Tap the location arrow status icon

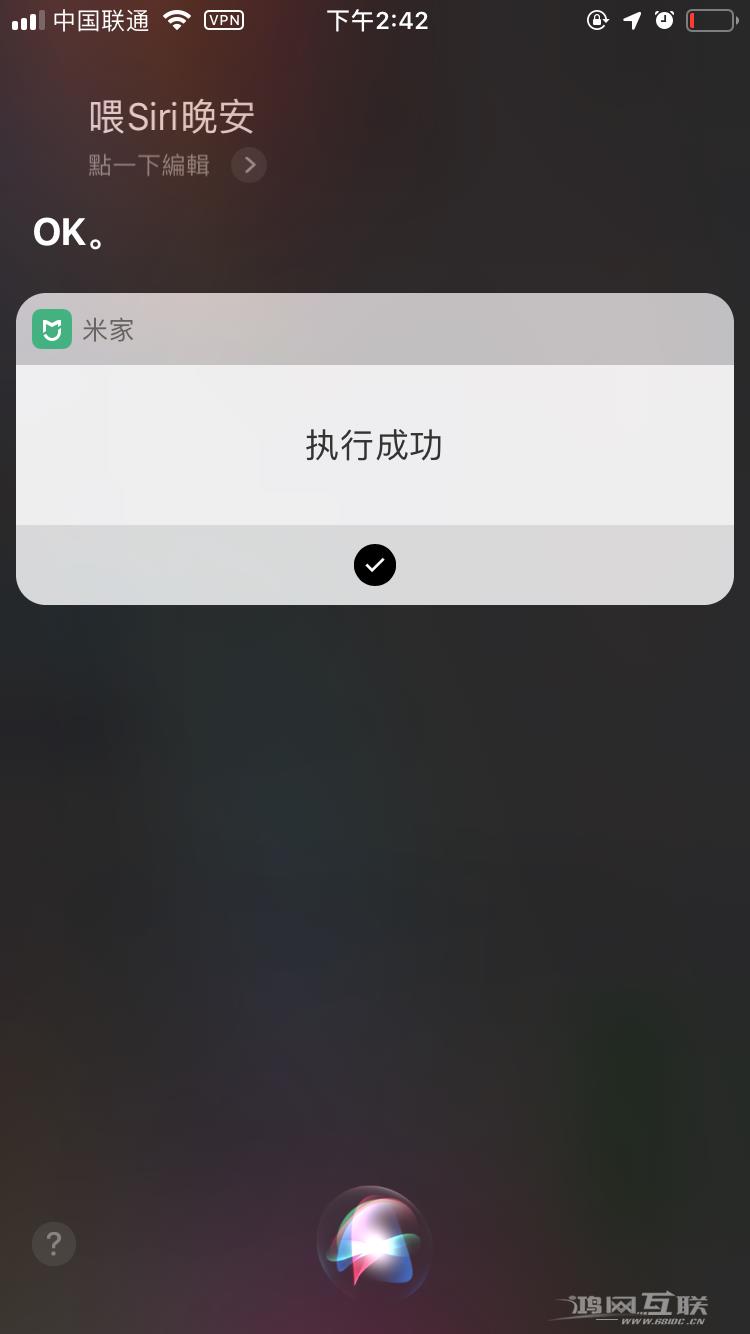pyautogui.click(x=631, y=19)
